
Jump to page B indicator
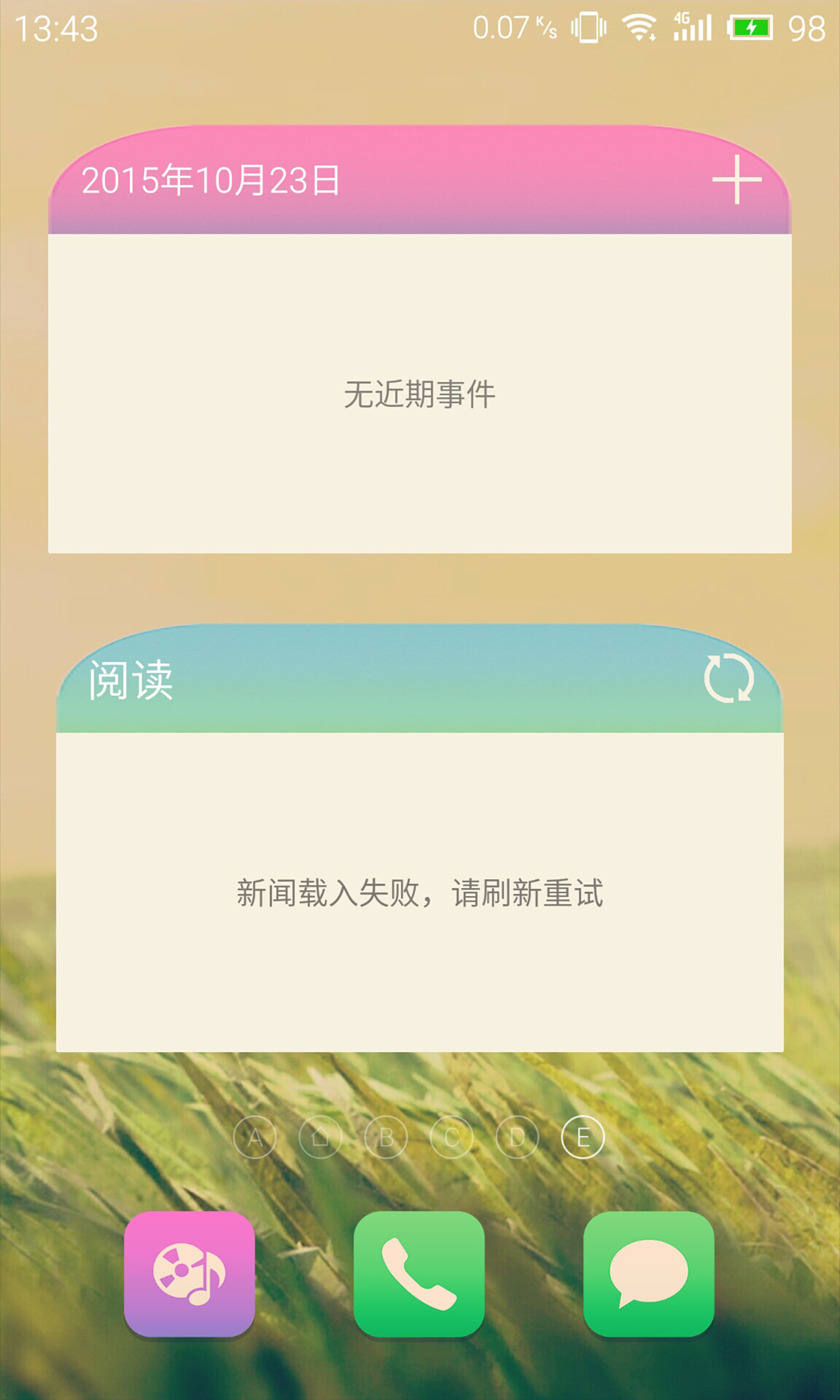pyautogui.click(x=386, y=1137)
